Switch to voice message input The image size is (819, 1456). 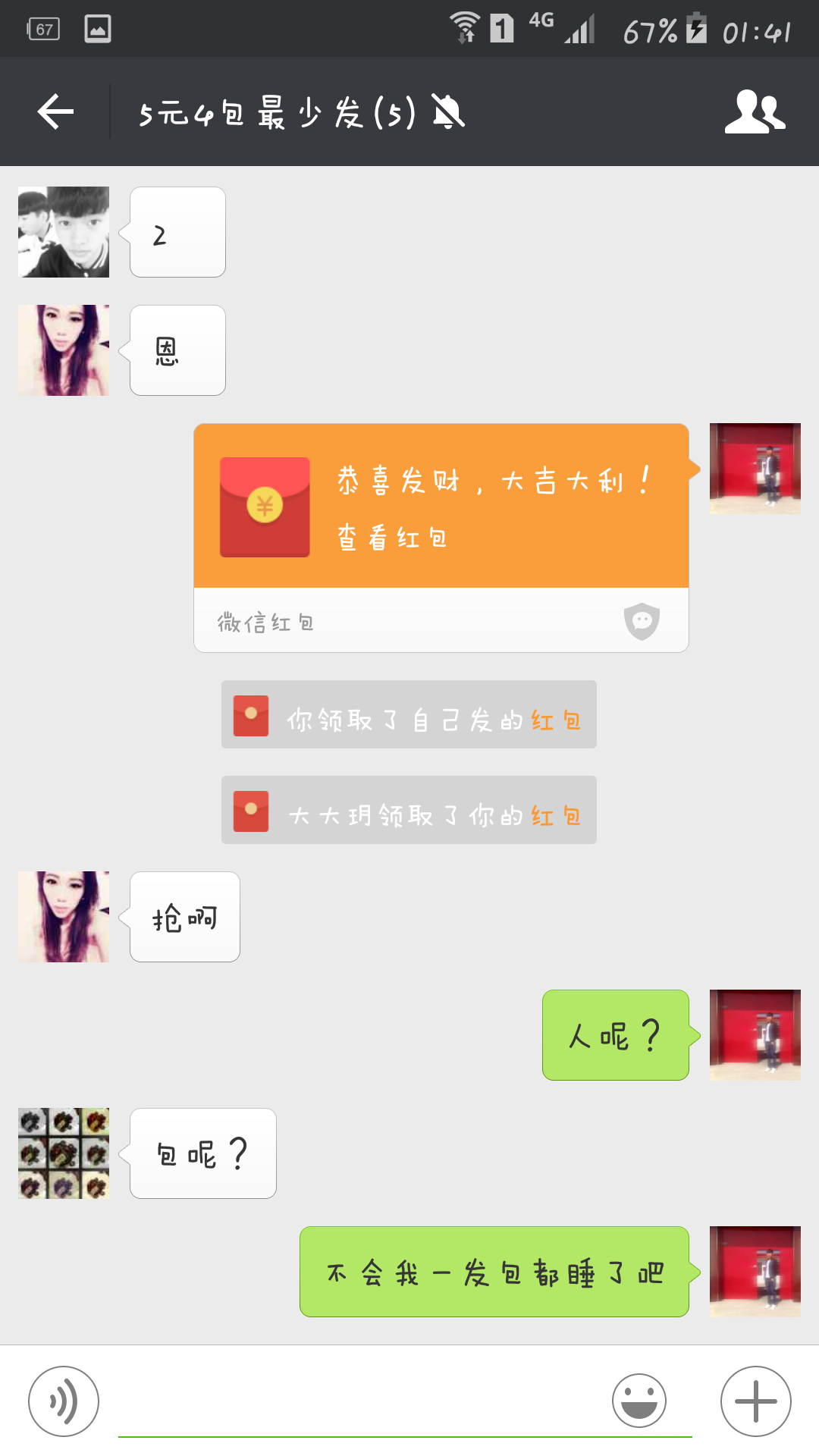64,1401
